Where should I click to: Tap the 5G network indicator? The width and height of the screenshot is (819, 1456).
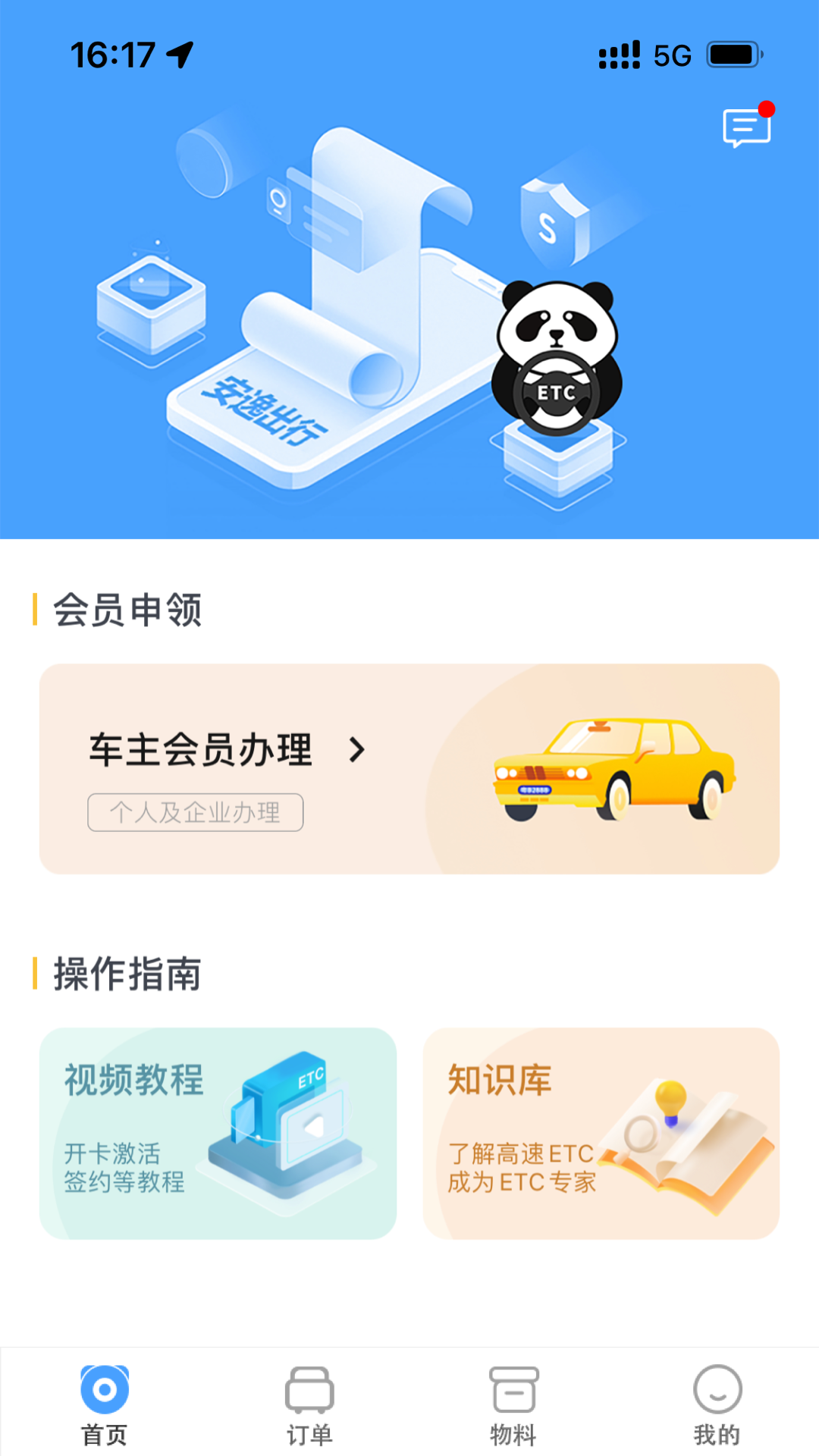672,53
